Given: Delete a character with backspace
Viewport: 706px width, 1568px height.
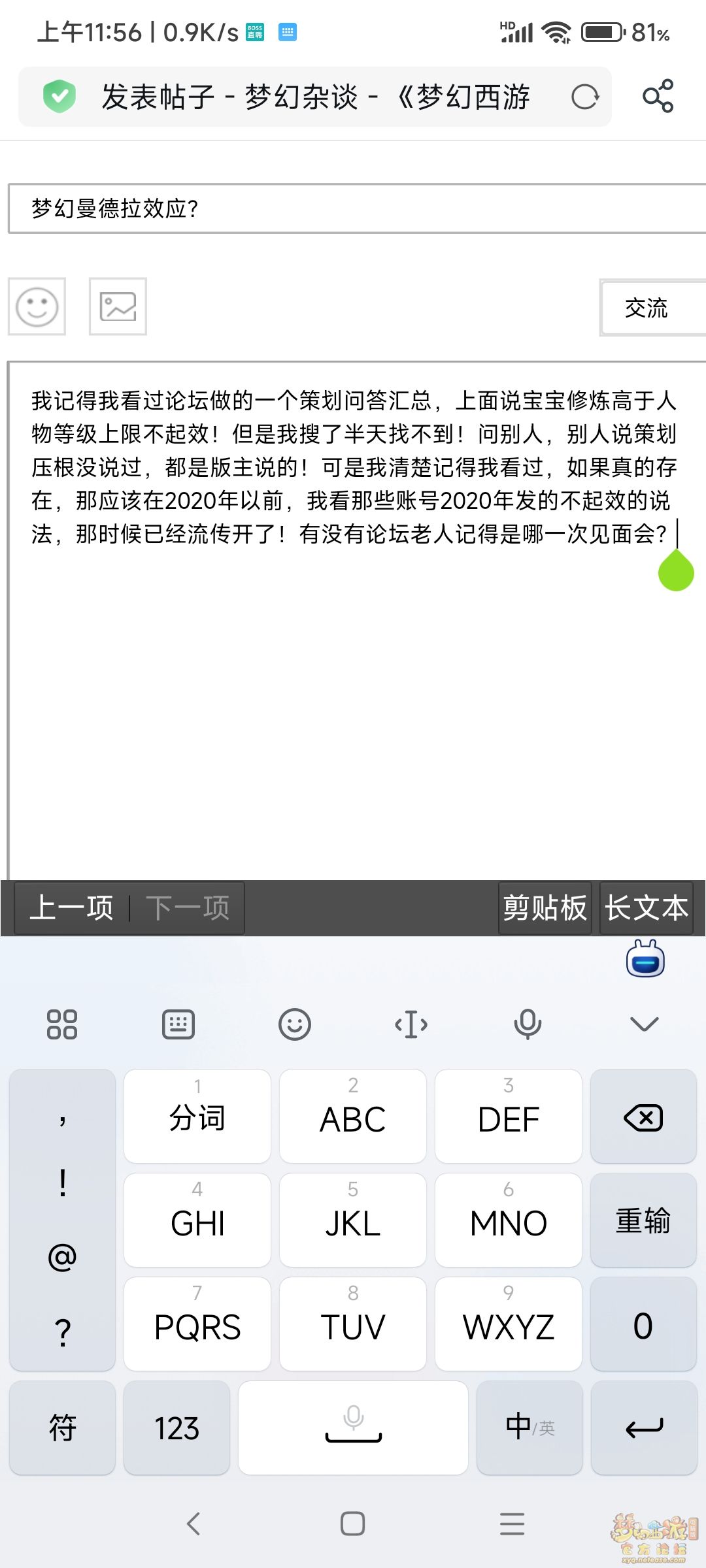Looking at the screenshot, I should 643,1117.
